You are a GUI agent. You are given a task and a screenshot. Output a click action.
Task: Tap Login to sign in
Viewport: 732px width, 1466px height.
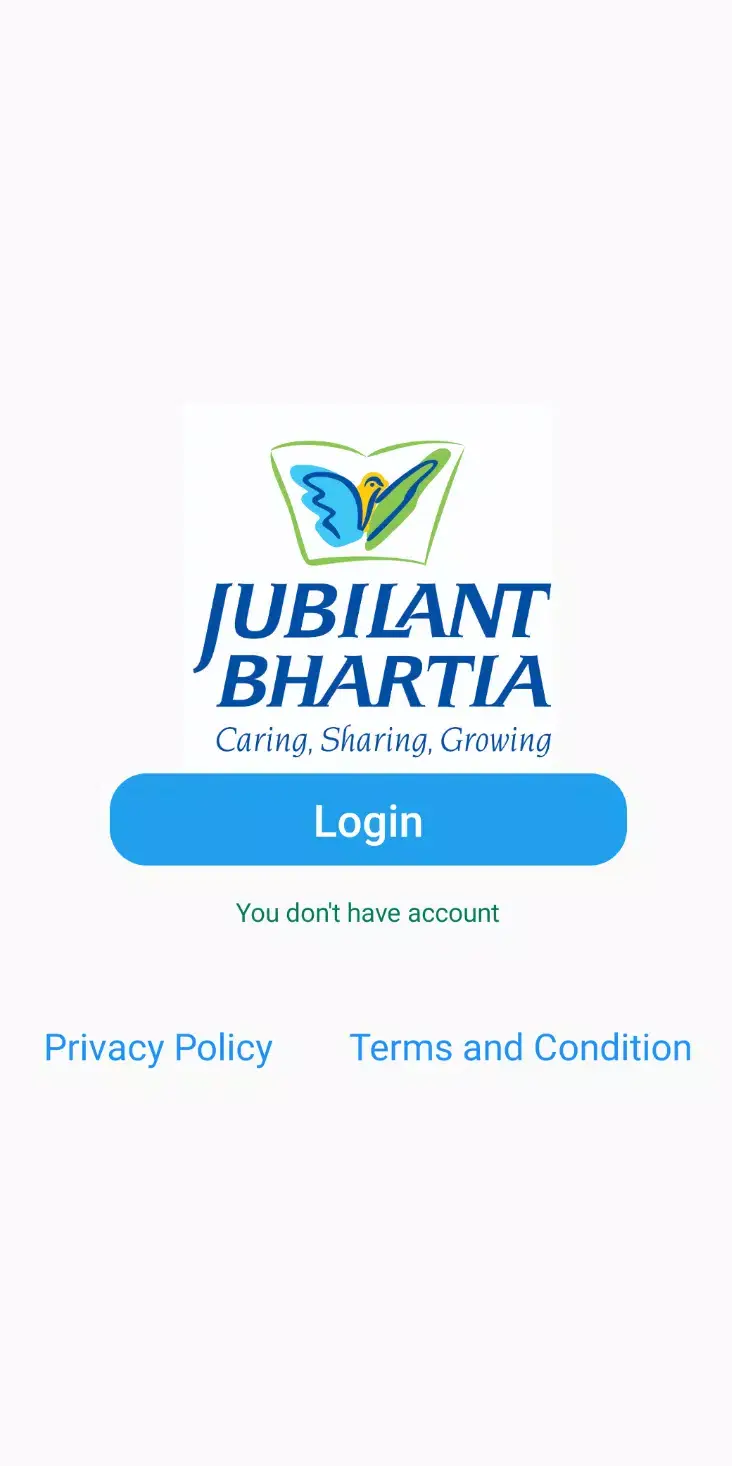point(366,819)
